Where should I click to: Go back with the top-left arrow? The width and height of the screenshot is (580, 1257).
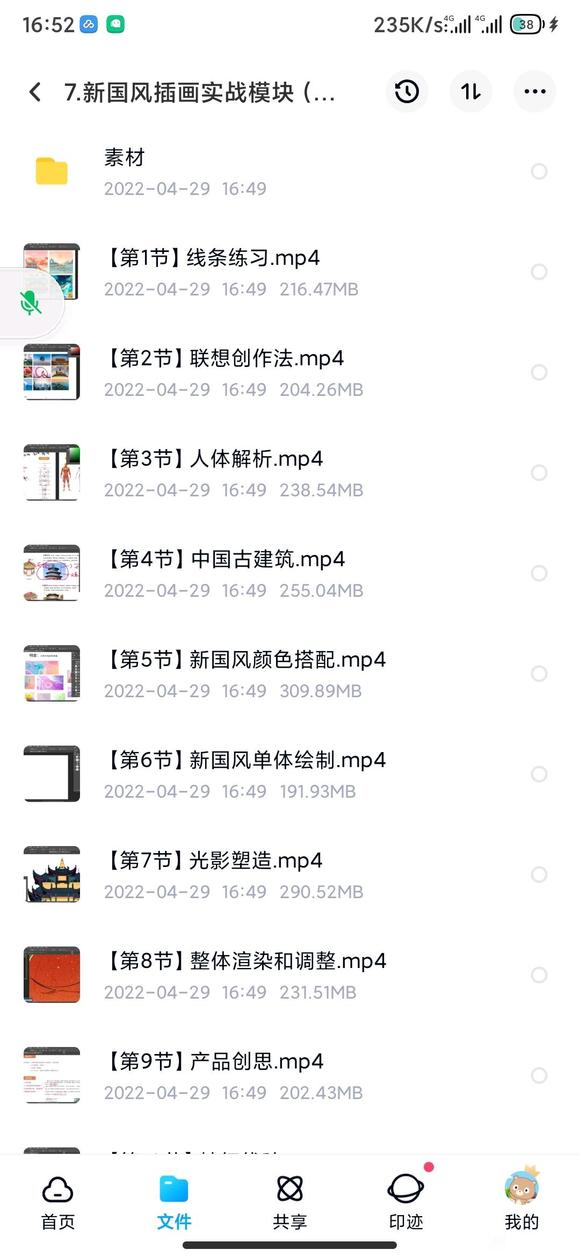(35, 92)
